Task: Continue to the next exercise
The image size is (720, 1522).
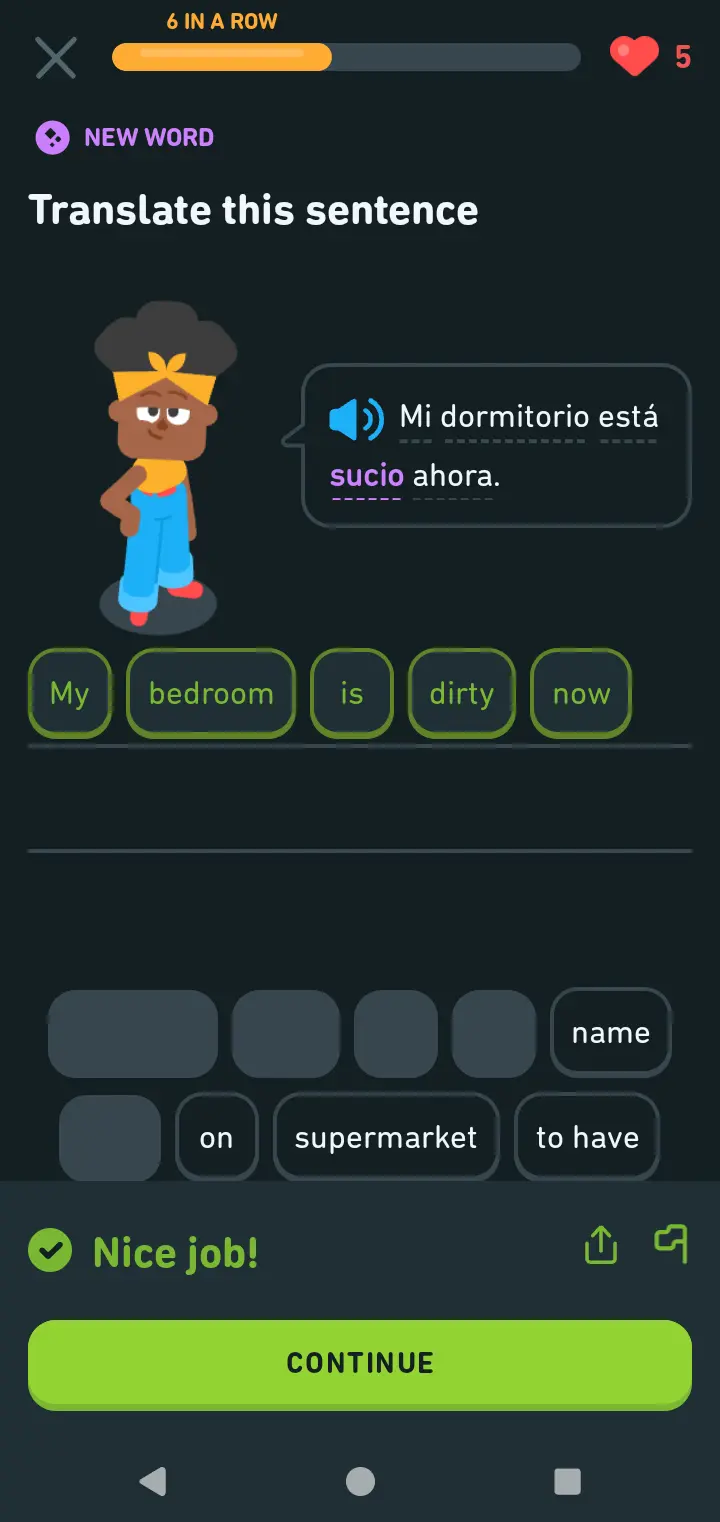Action: [360, 1363]
